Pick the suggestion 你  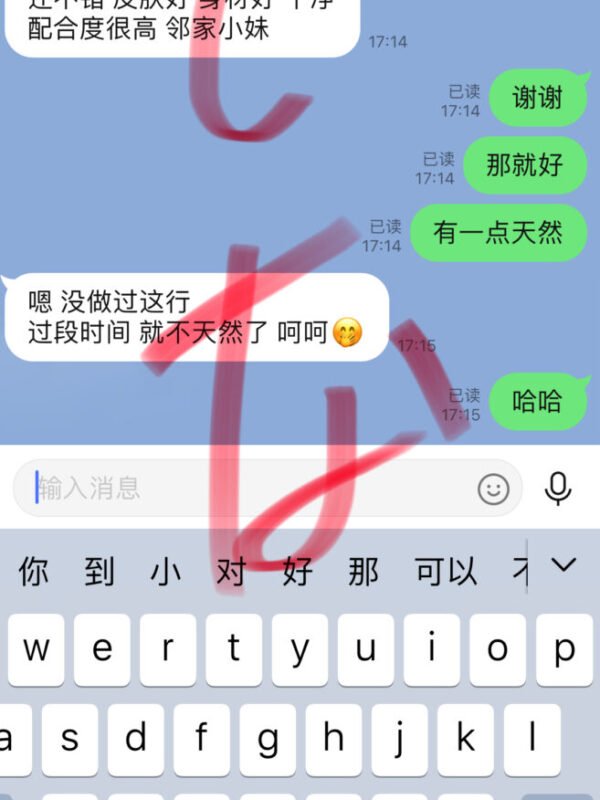pyautogui.click(x=33, y=572)
